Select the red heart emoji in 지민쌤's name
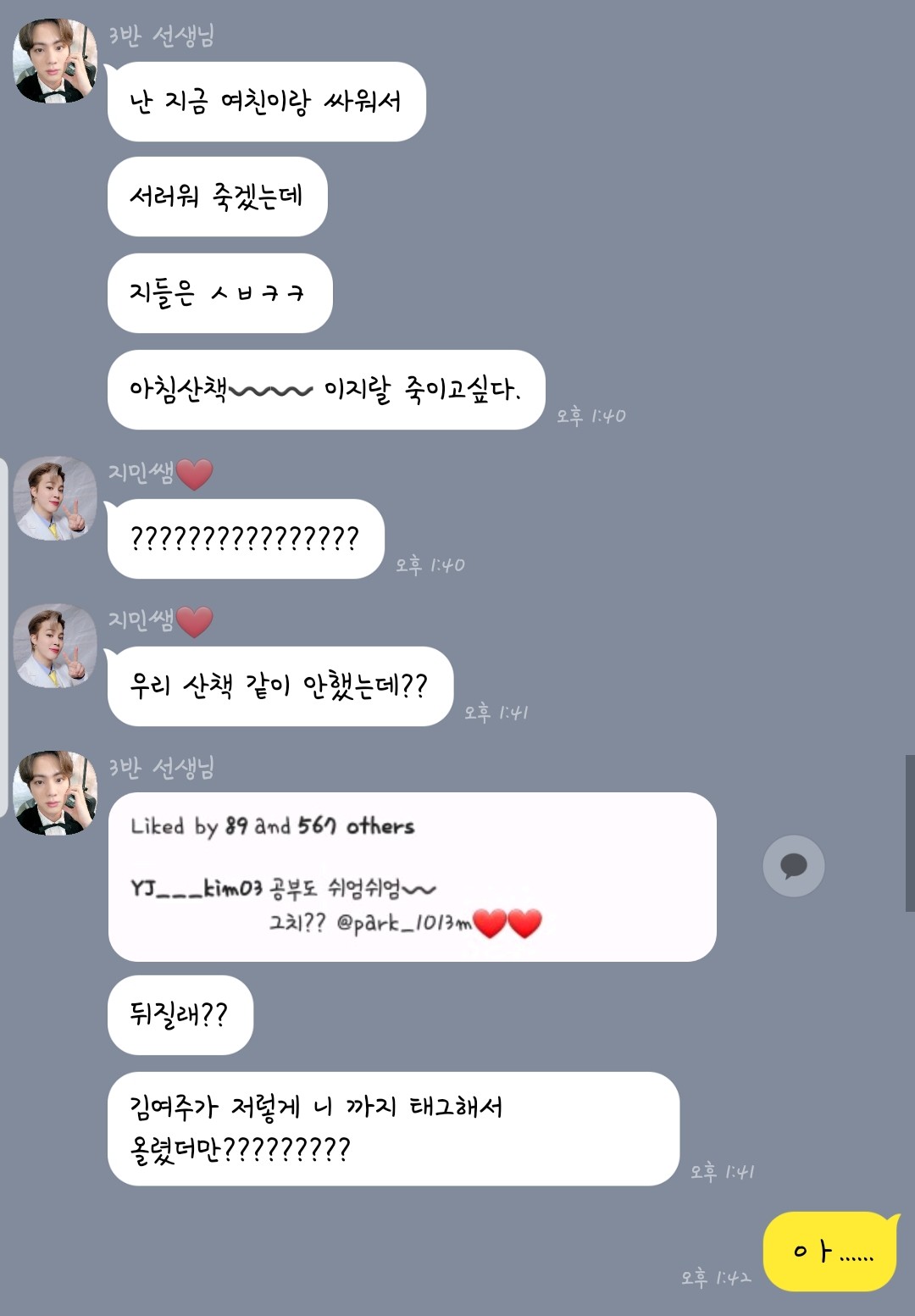 (193, 474)
